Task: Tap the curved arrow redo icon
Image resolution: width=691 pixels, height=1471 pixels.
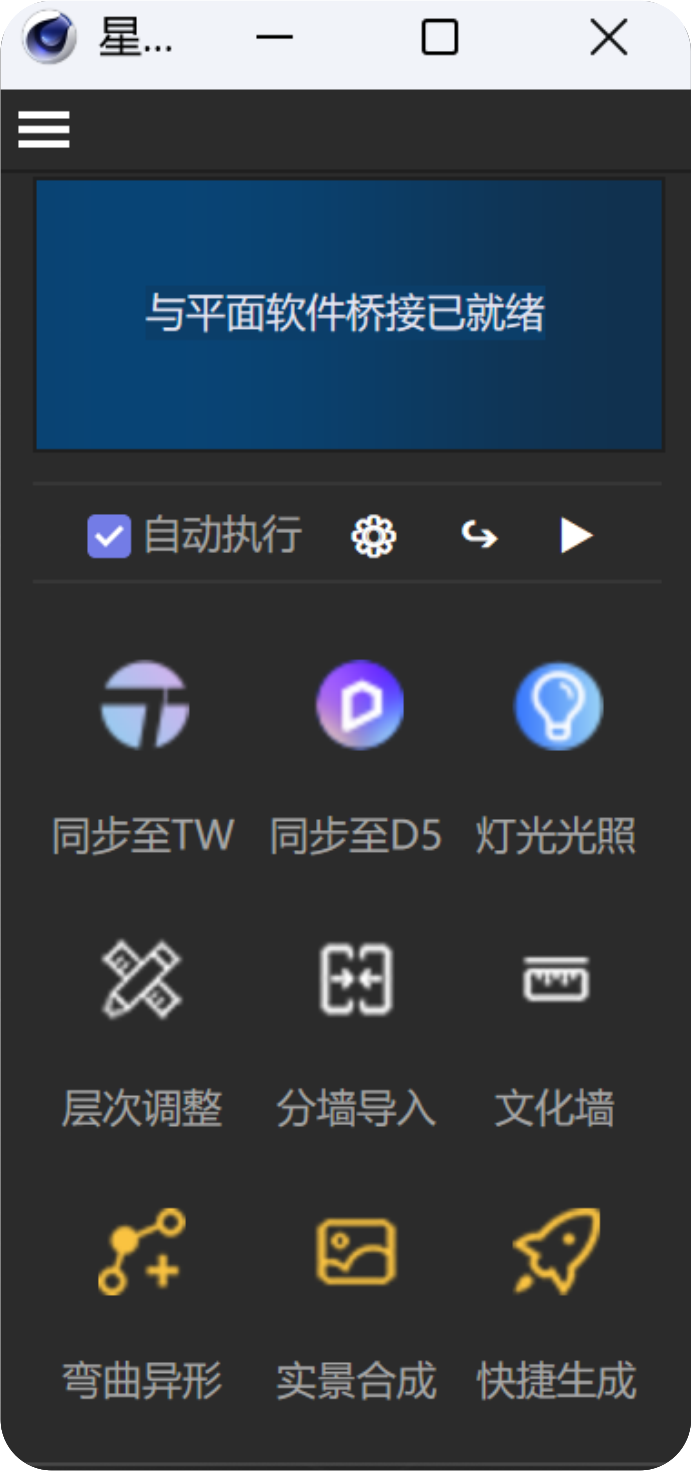Action: click(x=479, y=536)
